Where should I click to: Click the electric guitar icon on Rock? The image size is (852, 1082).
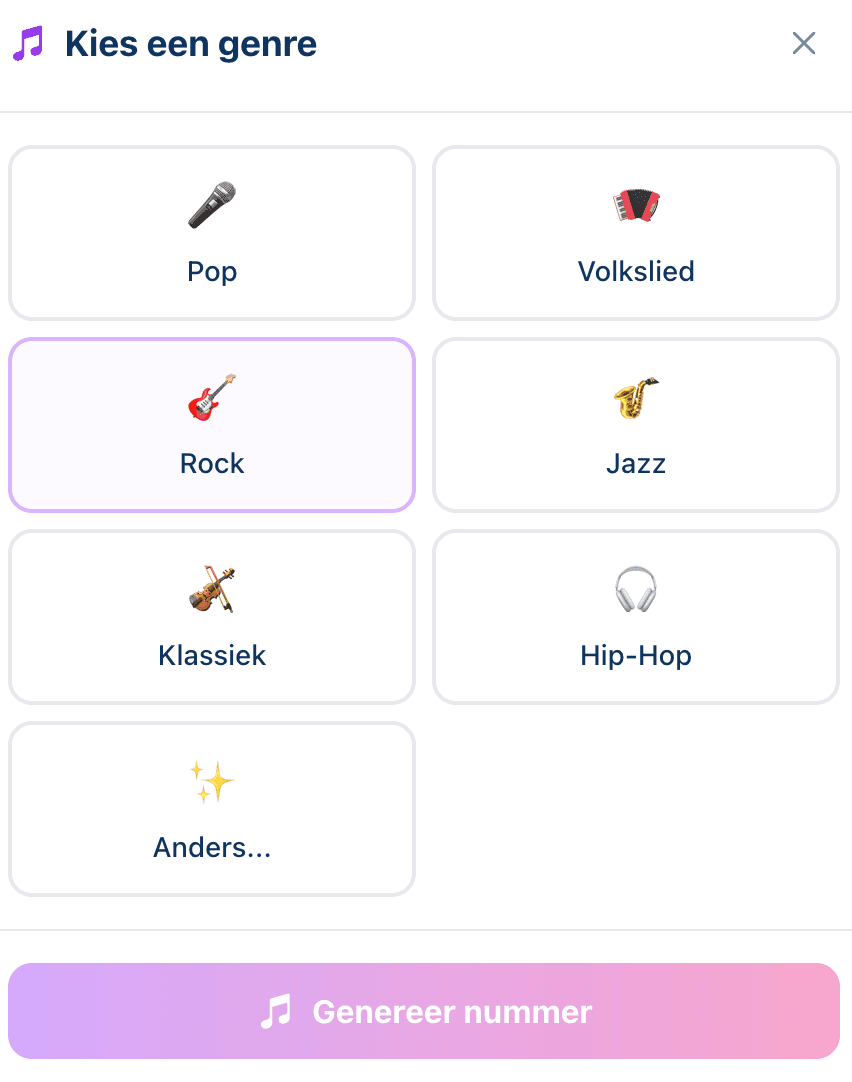coord(211,395)
